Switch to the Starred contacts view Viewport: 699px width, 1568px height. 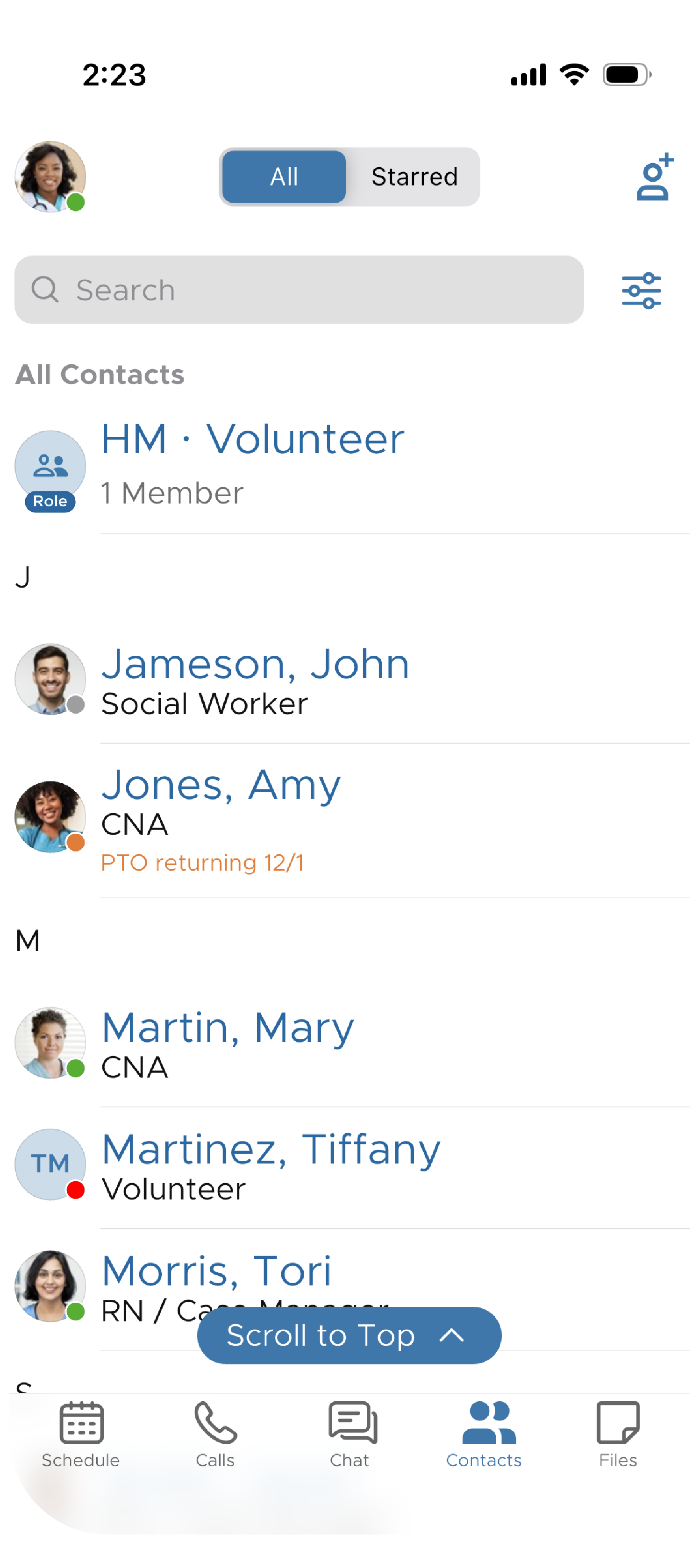(x=414, y=177)
